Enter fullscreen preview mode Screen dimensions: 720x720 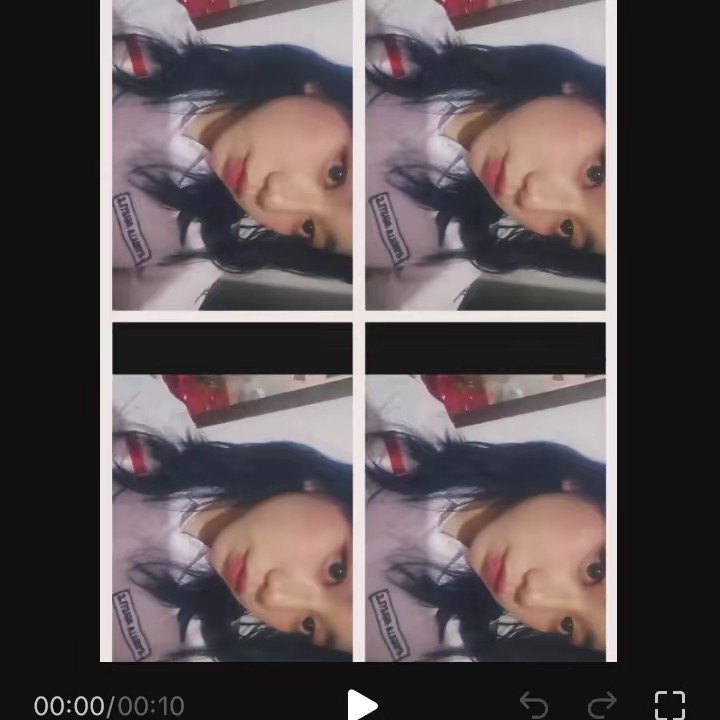coord(669,704)
